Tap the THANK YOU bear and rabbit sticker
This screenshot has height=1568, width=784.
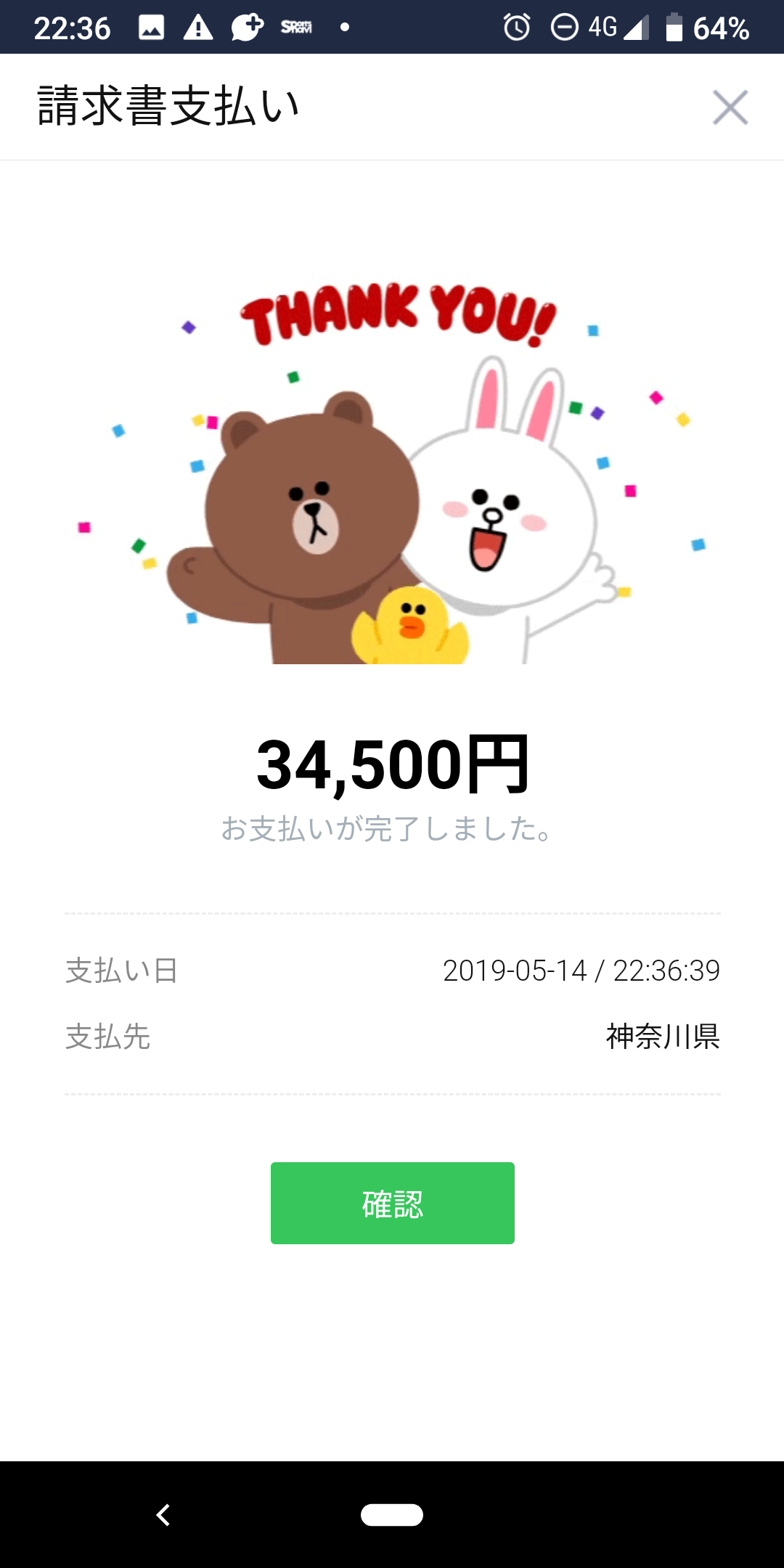(x=392, y=472)
